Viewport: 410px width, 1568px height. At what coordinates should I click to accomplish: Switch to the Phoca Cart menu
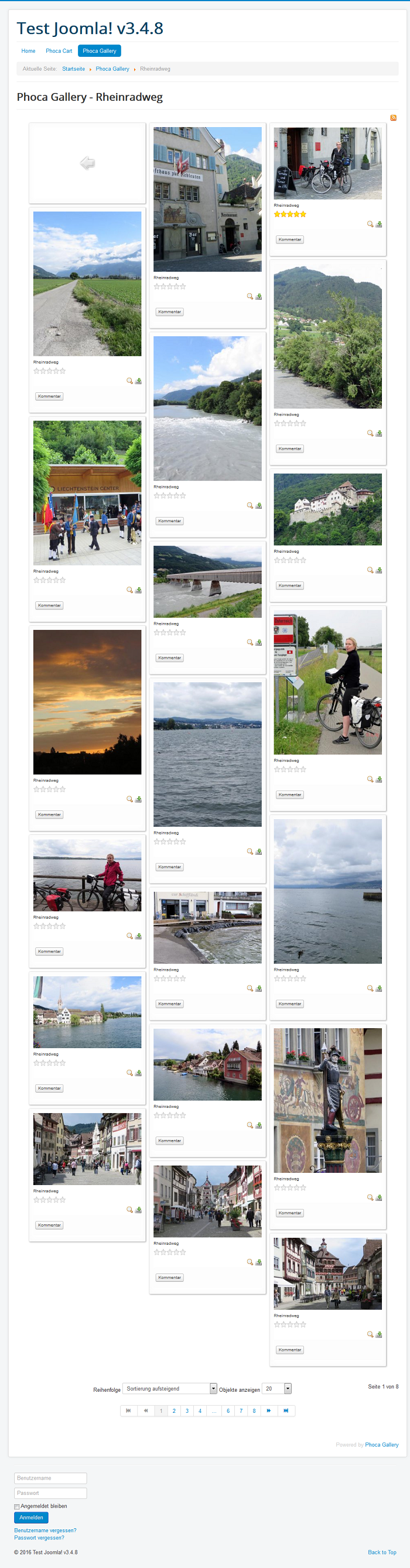[x=59, y=51]
